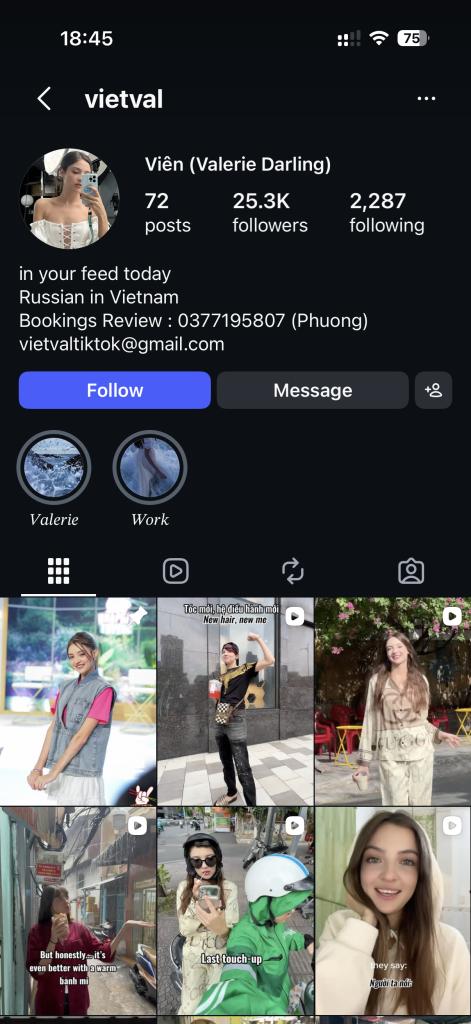View the followers list

pyautogui.click(x=270, y=213)
